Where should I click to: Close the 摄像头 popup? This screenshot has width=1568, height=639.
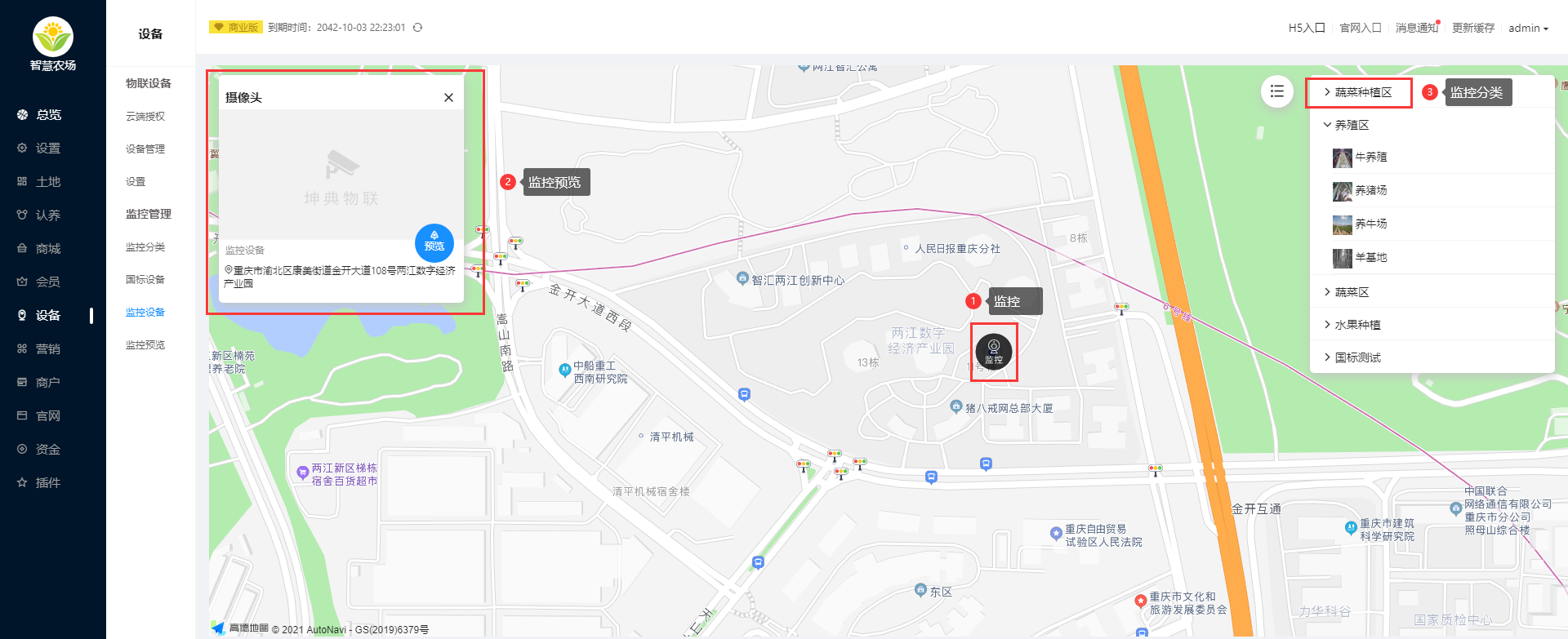coord(448,98)
